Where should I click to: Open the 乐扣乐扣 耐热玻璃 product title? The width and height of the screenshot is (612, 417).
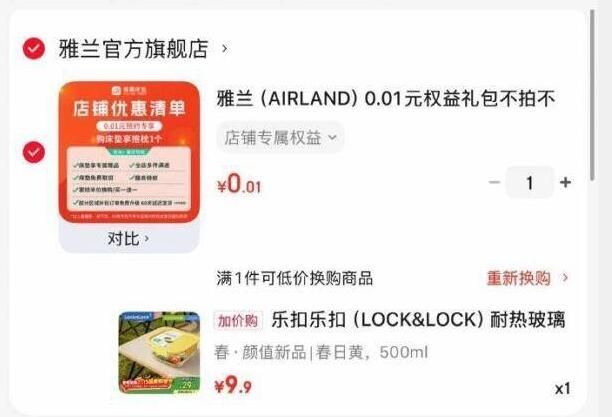[418, 320]
